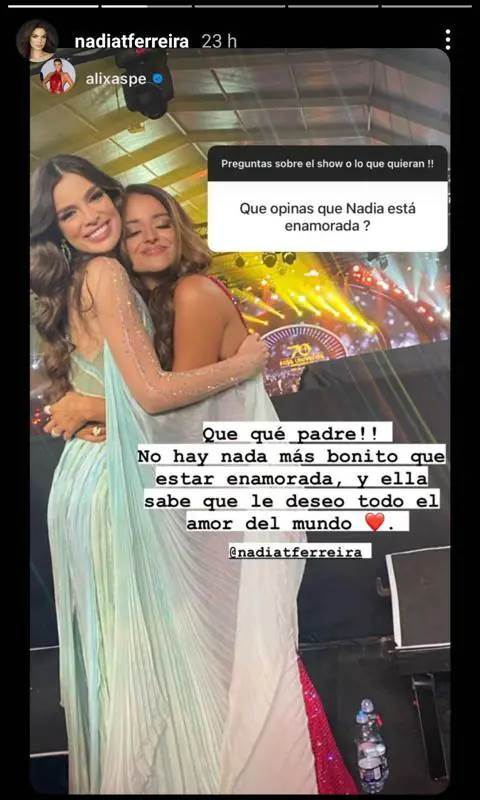Open the reshared alixaspe account
The height and width of the screenshot is (800, 480).
[x=116, y=79]
